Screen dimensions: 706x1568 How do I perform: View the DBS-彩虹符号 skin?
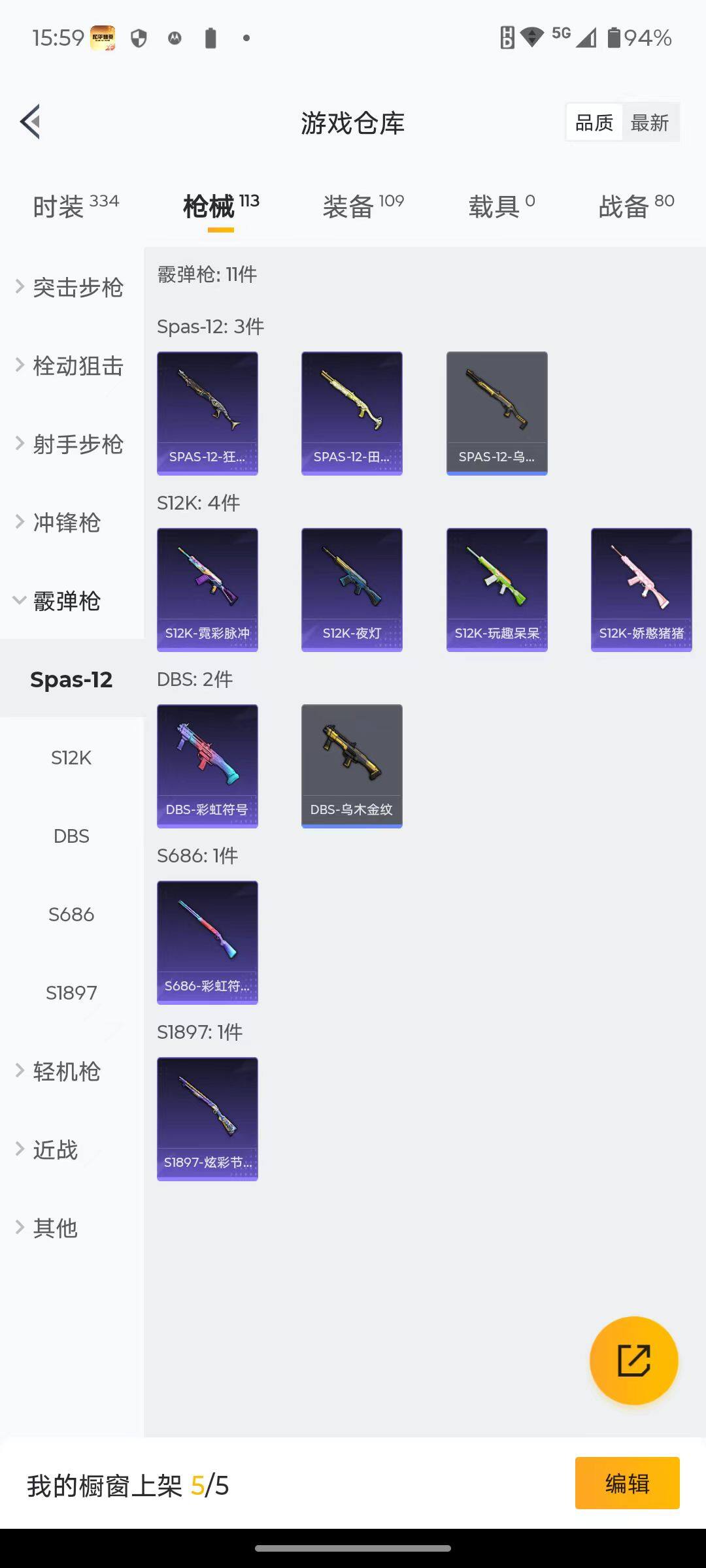[207, 766]
